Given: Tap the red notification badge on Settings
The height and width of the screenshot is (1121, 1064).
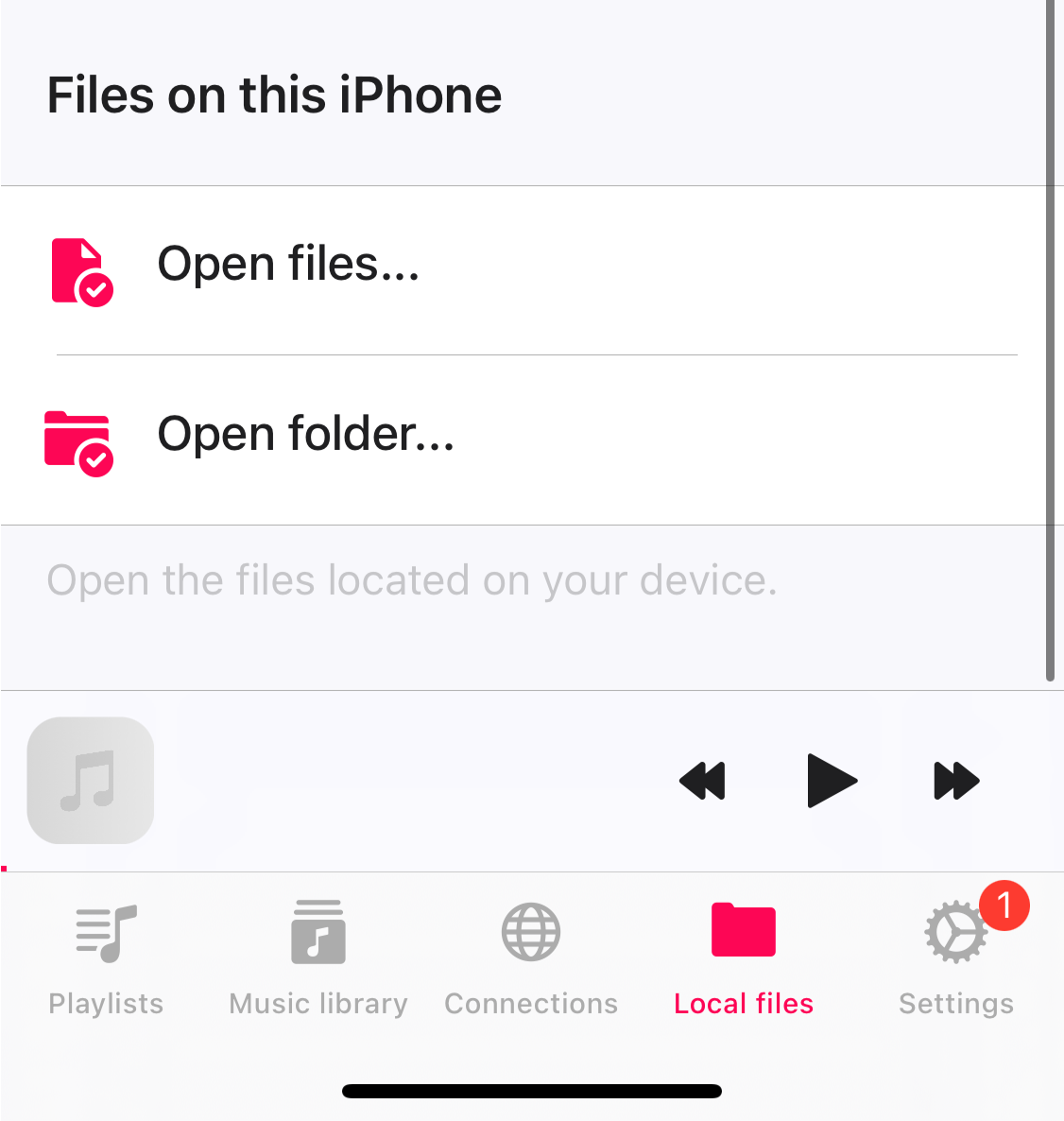Looking at the screenshot, I should tap(1004, 905).
